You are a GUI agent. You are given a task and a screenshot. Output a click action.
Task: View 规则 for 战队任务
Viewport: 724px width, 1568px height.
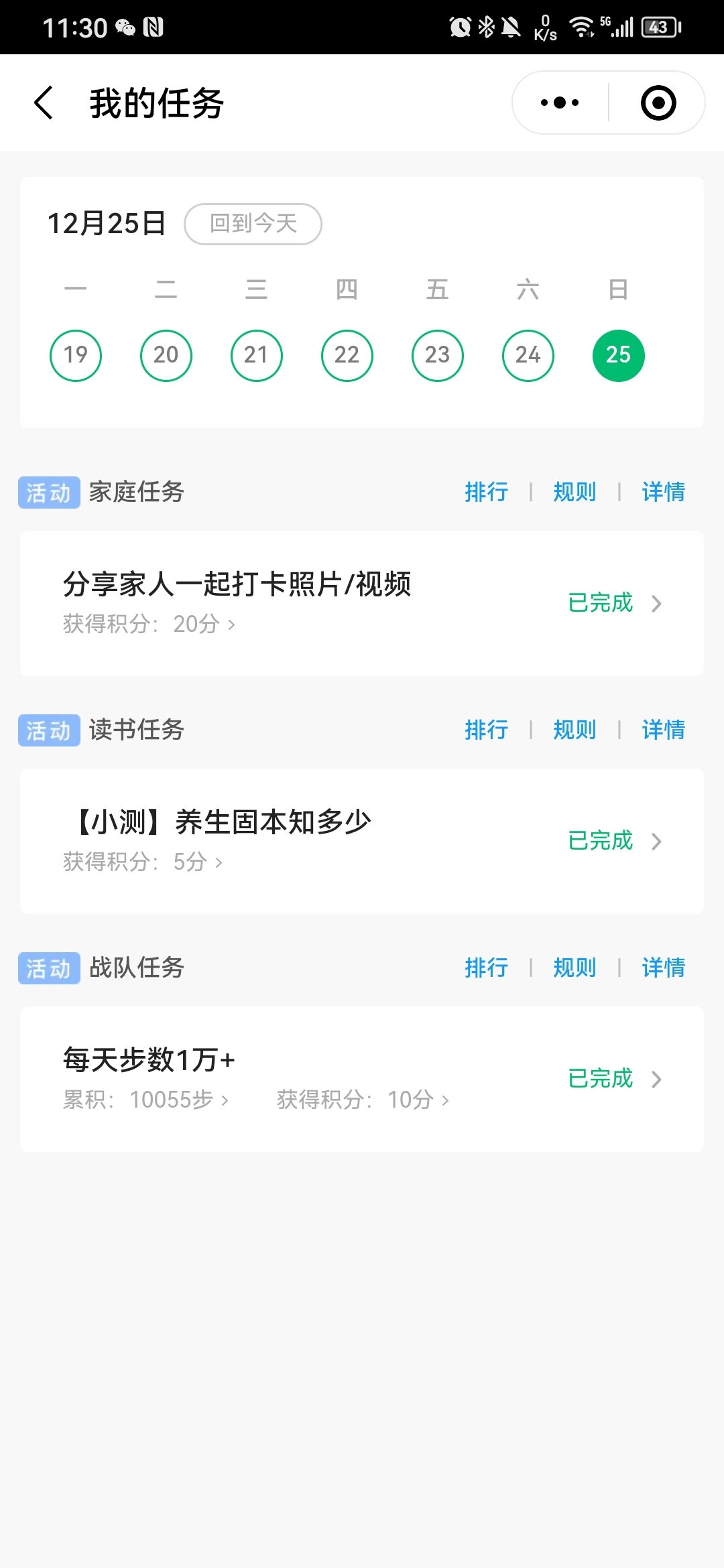pyautogui.click(x=575, y=968)
